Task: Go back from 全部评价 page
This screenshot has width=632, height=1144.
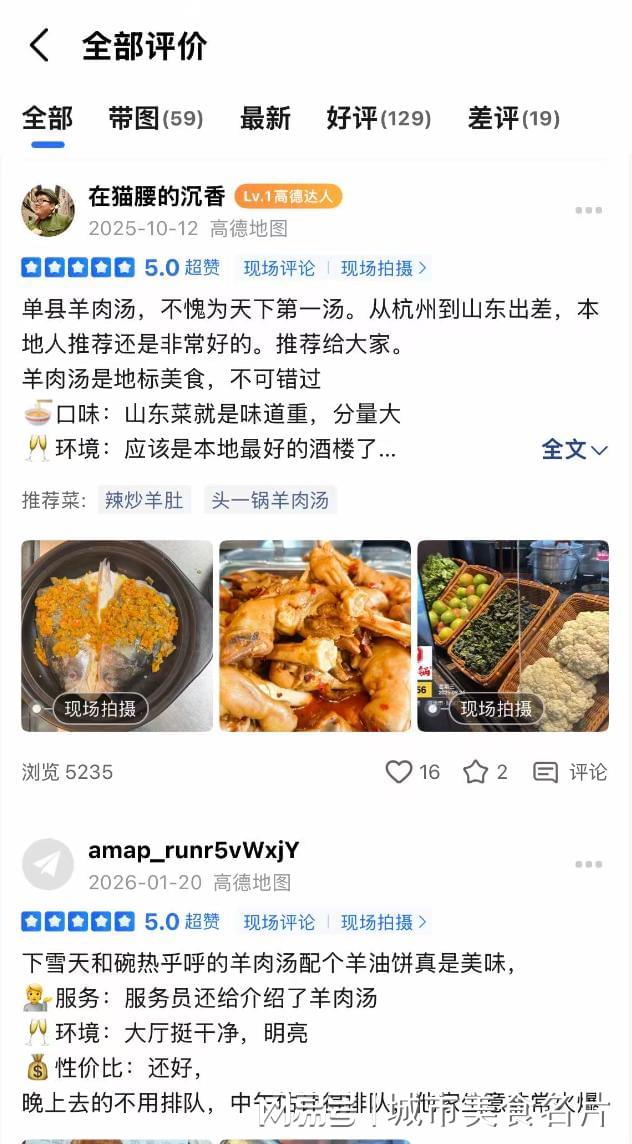Action: tap(39, 46)
